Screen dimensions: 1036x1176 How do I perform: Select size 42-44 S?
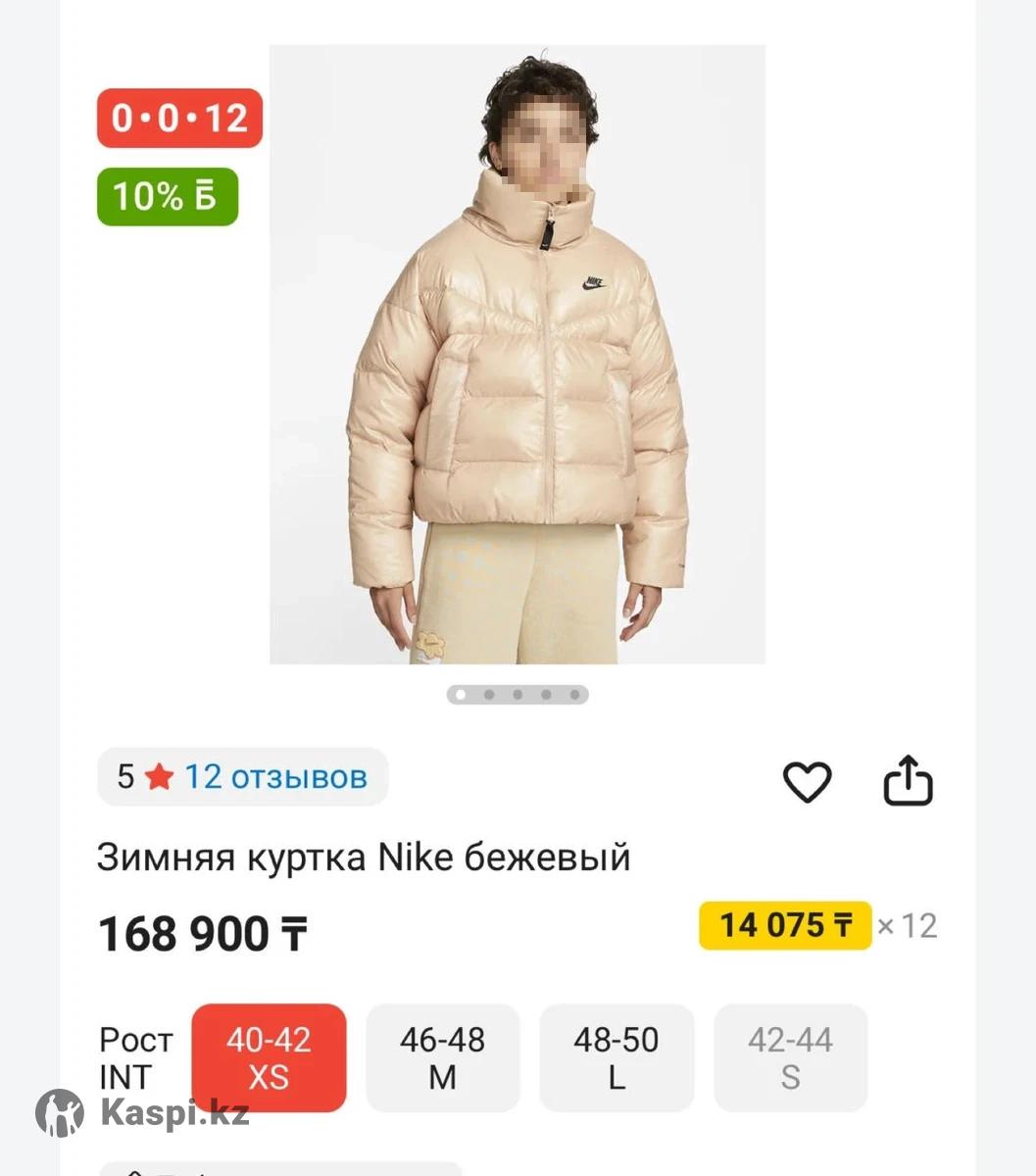[790, 1057]
